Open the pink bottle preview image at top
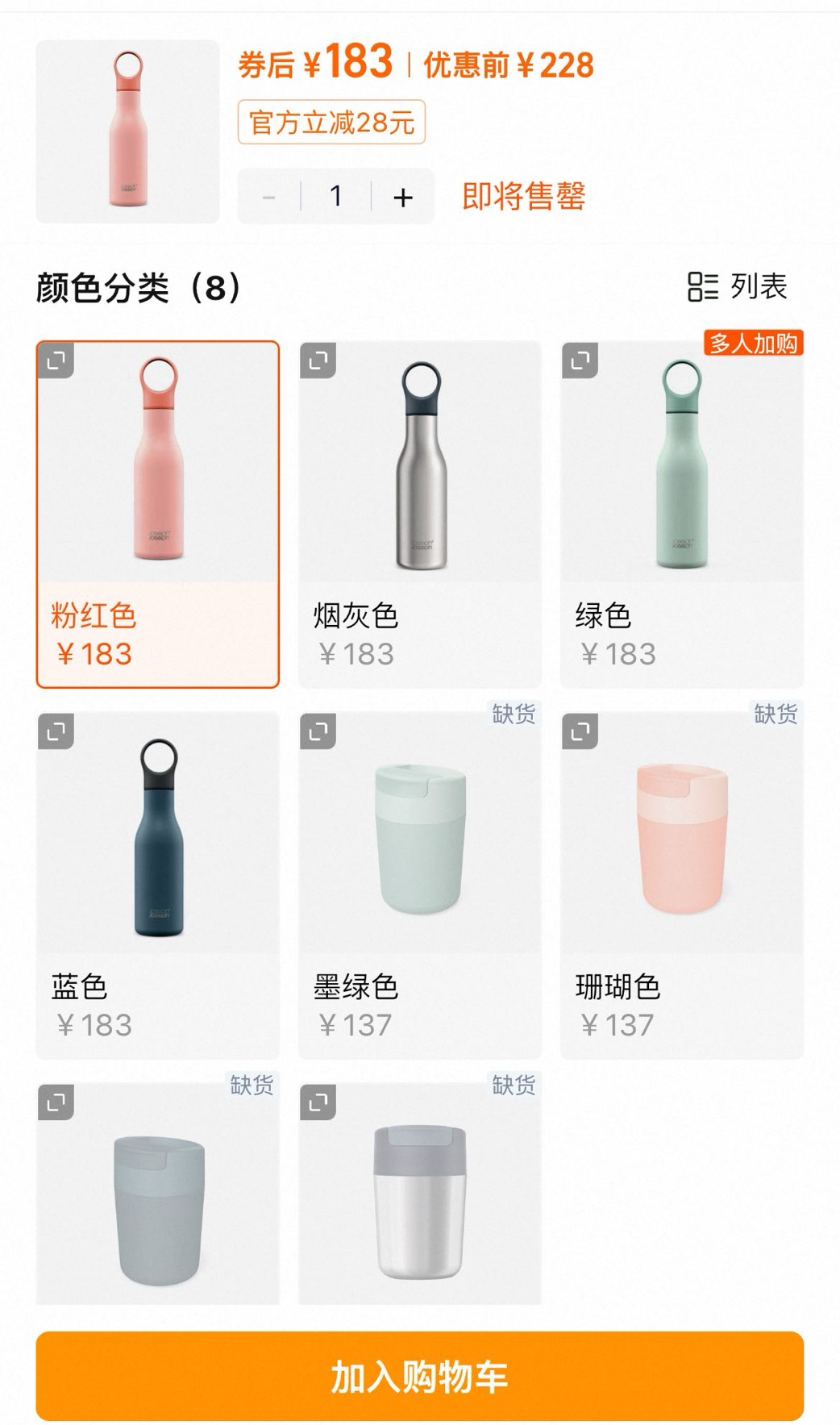The height and width of the screenshot is (1425, 840). tap(127, 131)
